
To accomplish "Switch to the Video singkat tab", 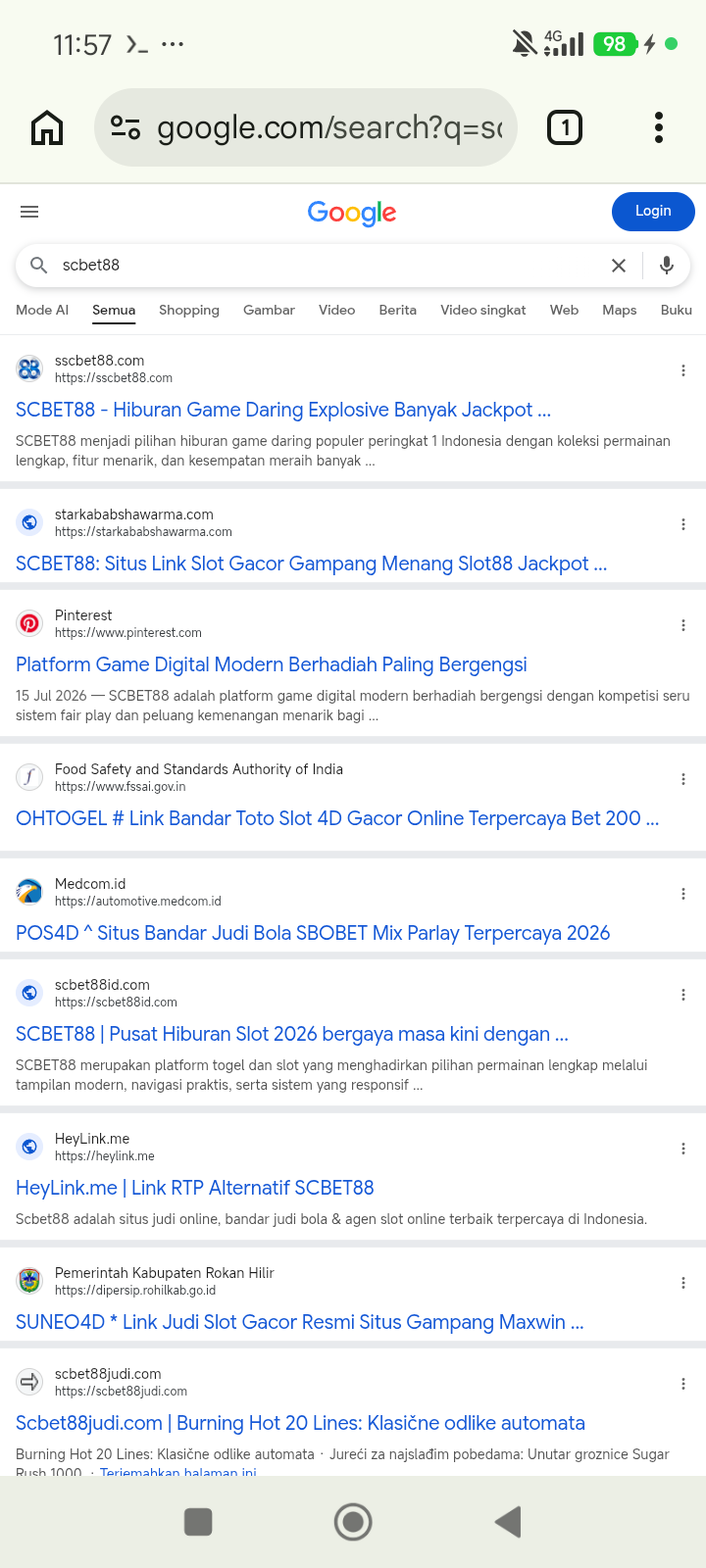I will [x=483, y=310].
